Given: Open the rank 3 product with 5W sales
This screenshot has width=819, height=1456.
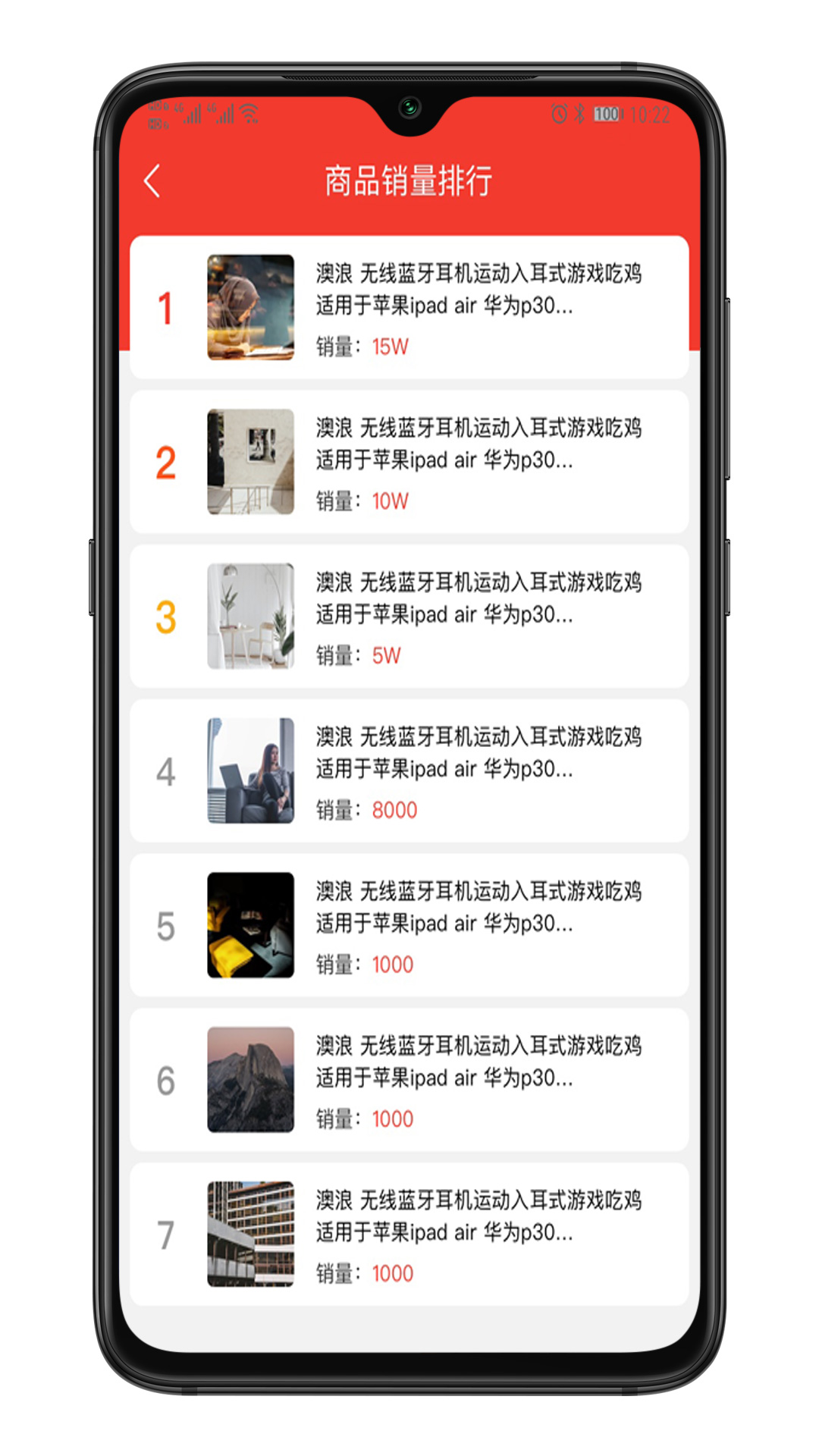Looking at the screenshot, I should [409, 616].
